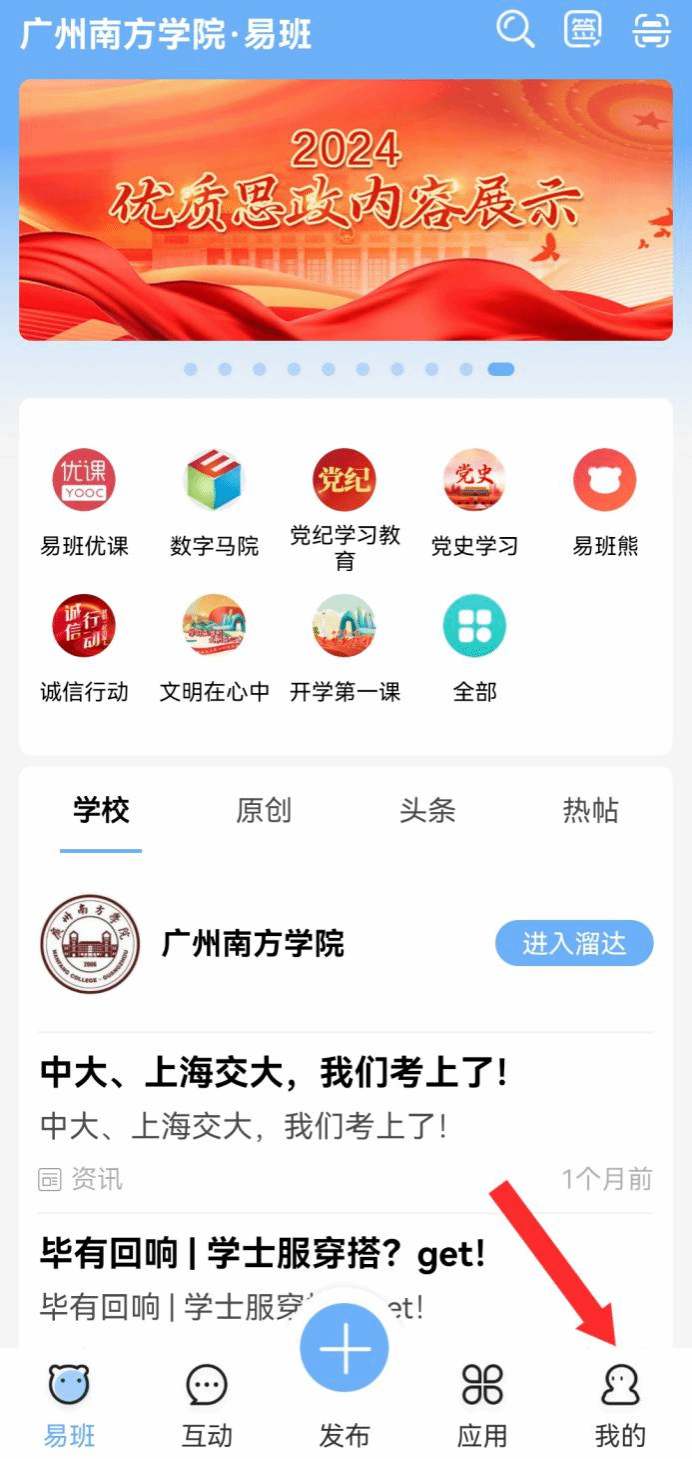The width and height of the screenshot is (692, 1459).
Task: Open 易班熊 app
Action: point(605,481)
